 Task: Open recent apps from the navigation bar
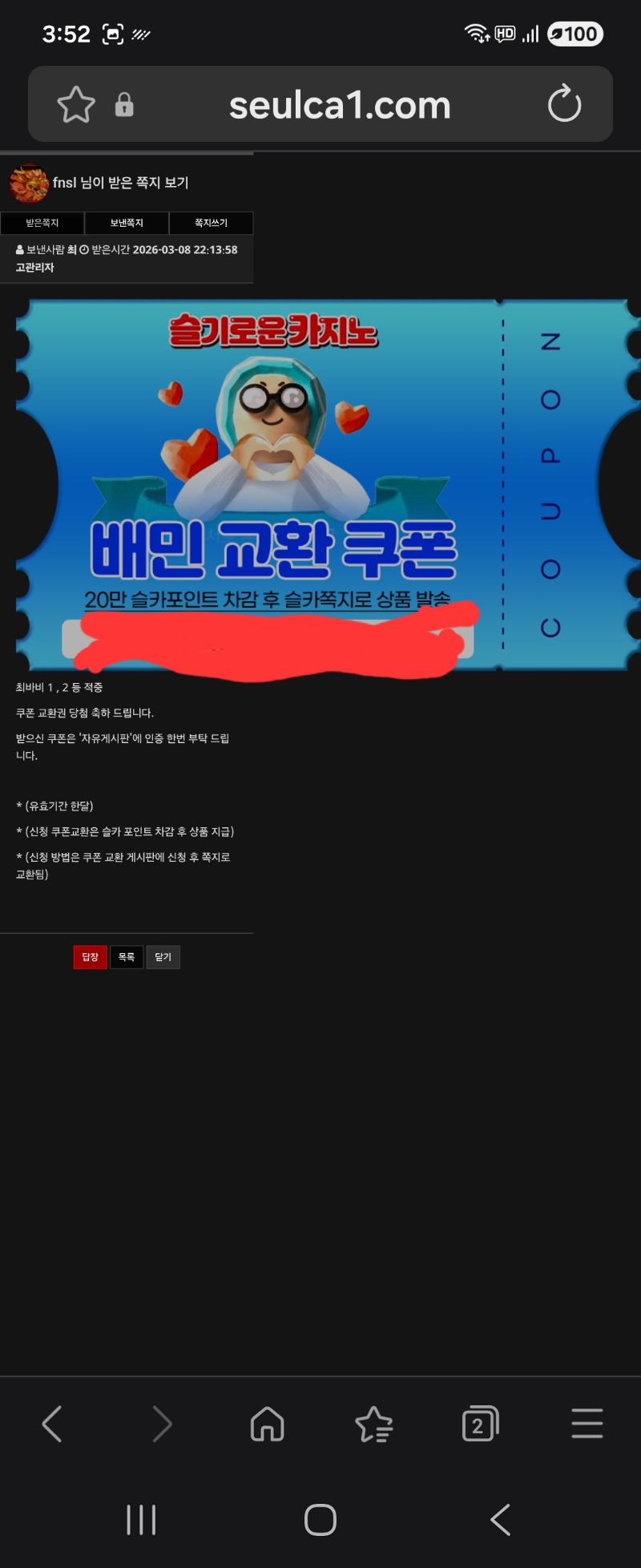141,1520
